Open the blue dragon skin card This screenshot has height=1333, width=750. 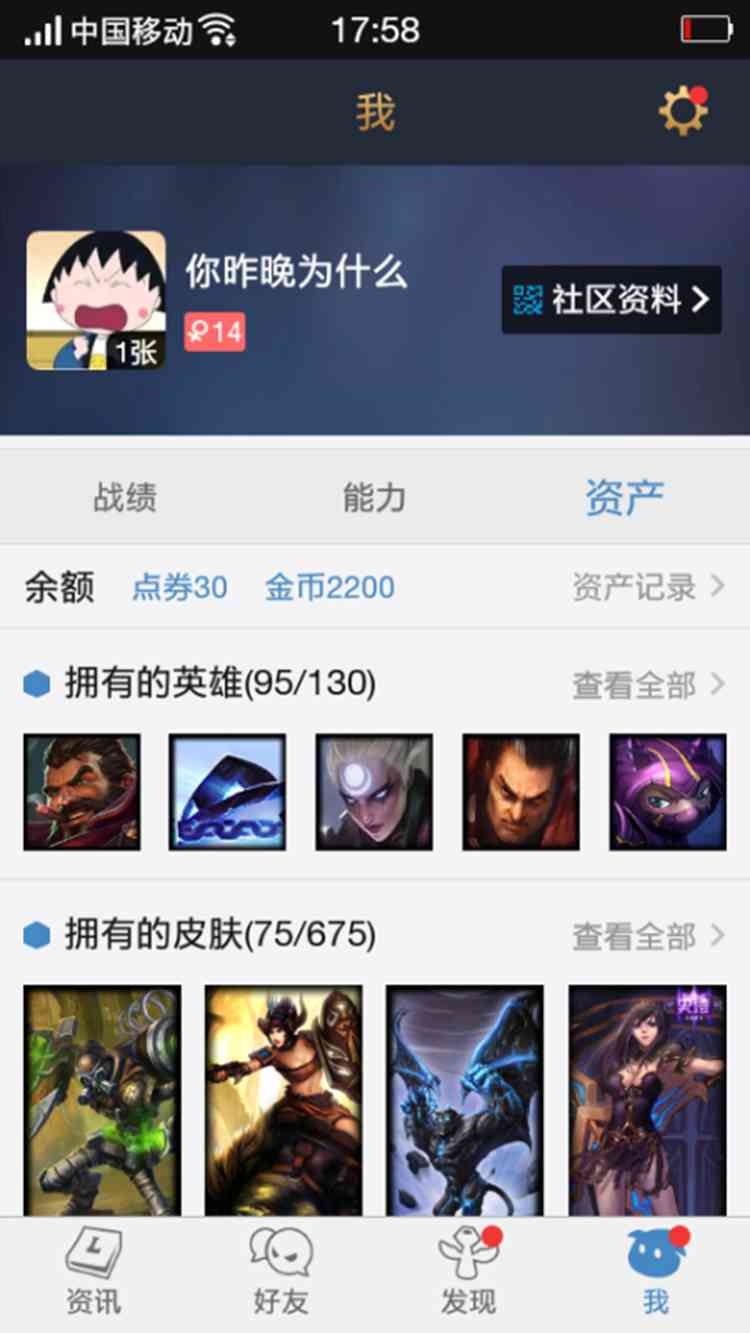click(465, 1100)
